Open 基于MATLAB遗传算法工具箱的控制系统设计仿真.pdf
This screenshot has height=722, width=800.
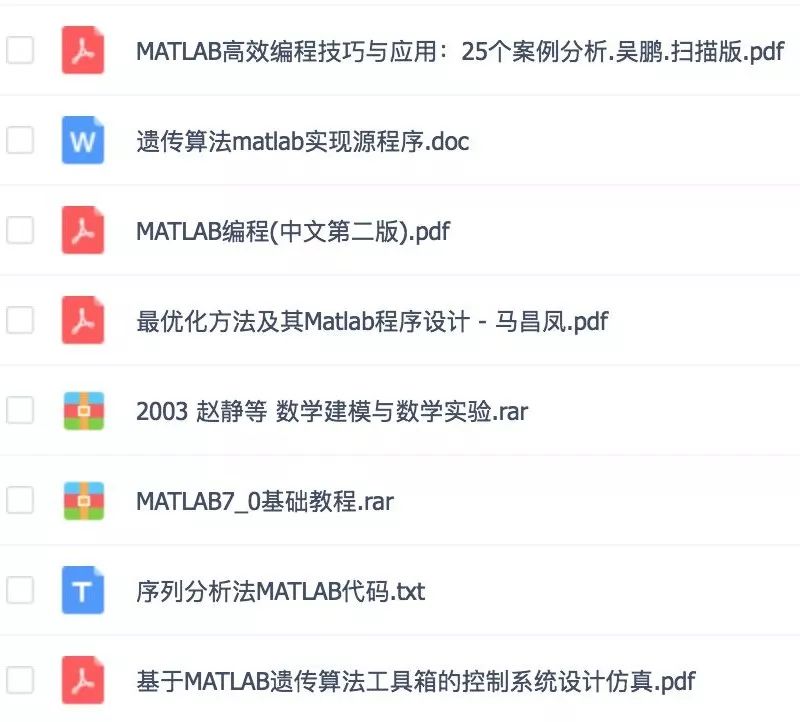point(415,681)
